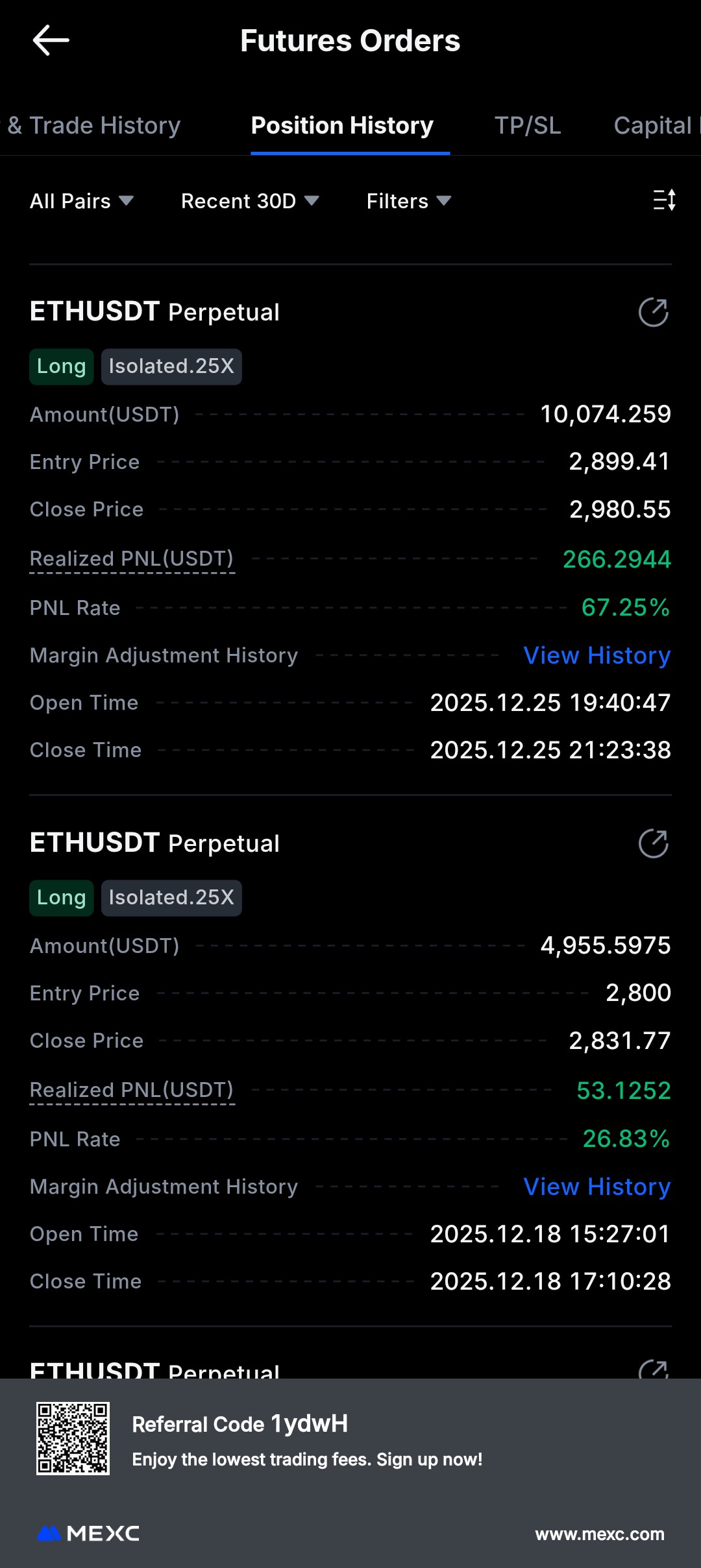
Task: View History for the second position's margin adjustments
Action: [596, 1186]
